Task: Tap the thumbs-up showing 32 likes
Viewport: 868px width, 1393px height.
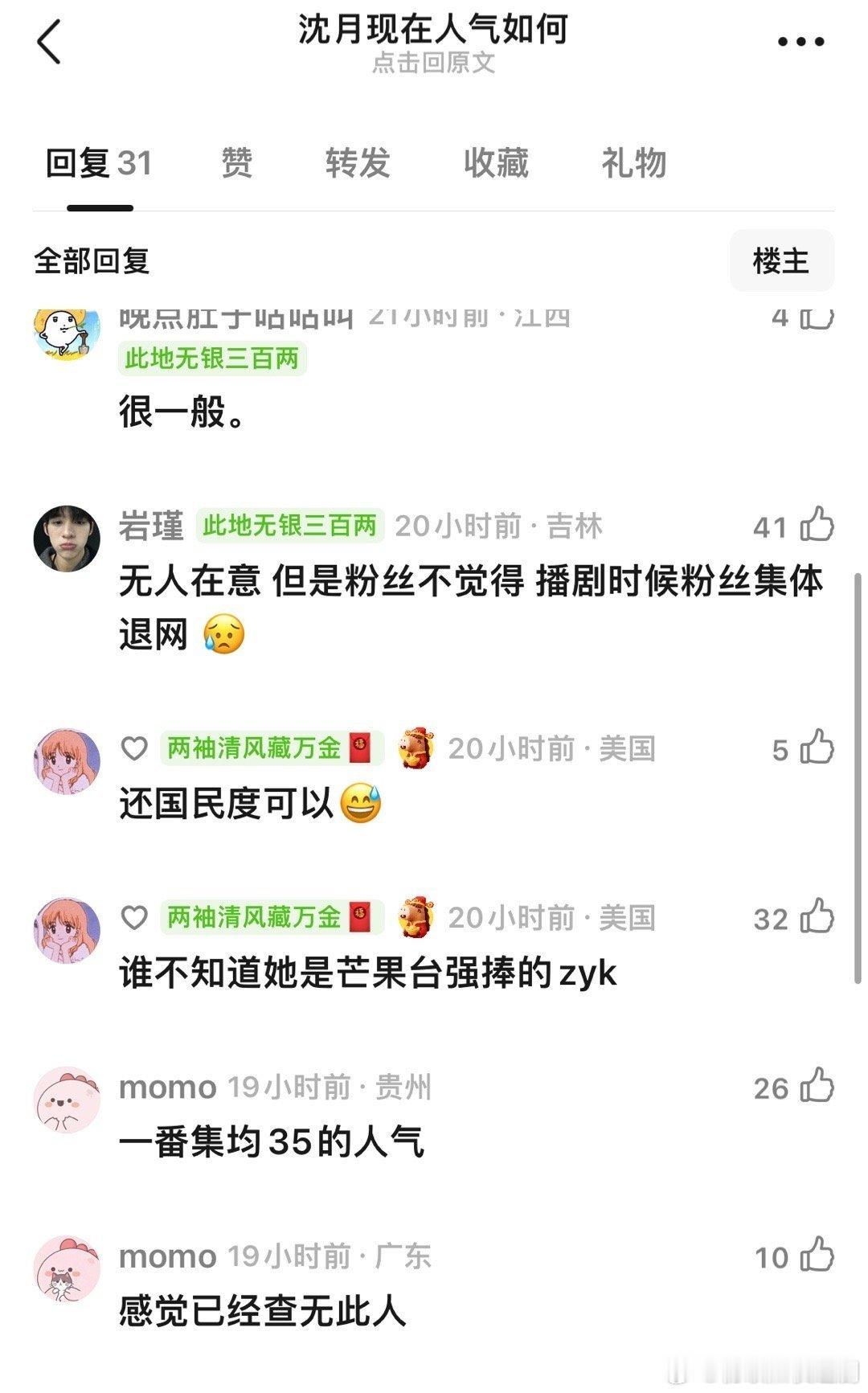Action: [x=818, y=919]
